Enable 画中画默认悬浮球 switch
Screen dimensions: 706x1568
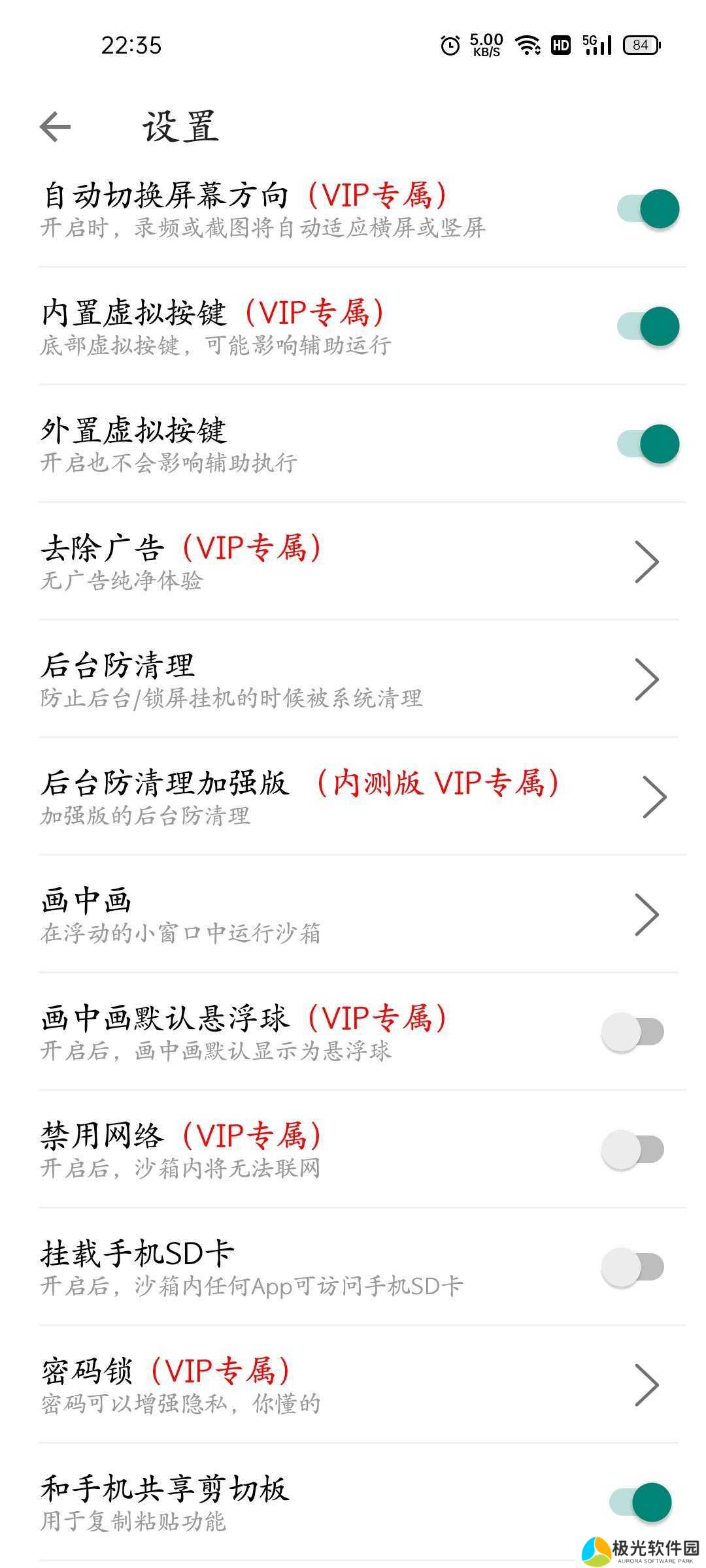tap(632, 1032)
